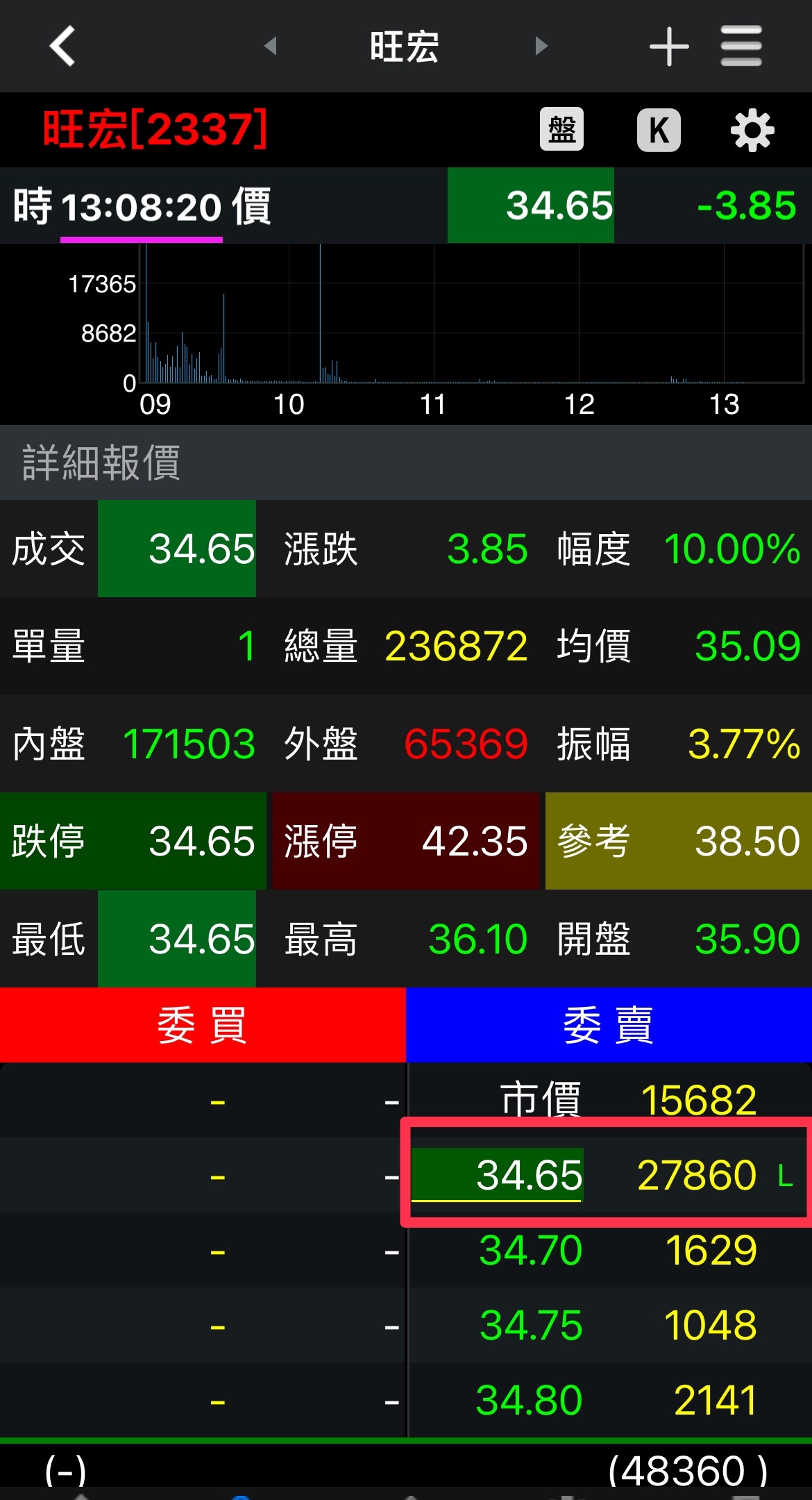Go back using the top-left arrow
This screenshot has width=812, height=1500.
pos(62,47)
